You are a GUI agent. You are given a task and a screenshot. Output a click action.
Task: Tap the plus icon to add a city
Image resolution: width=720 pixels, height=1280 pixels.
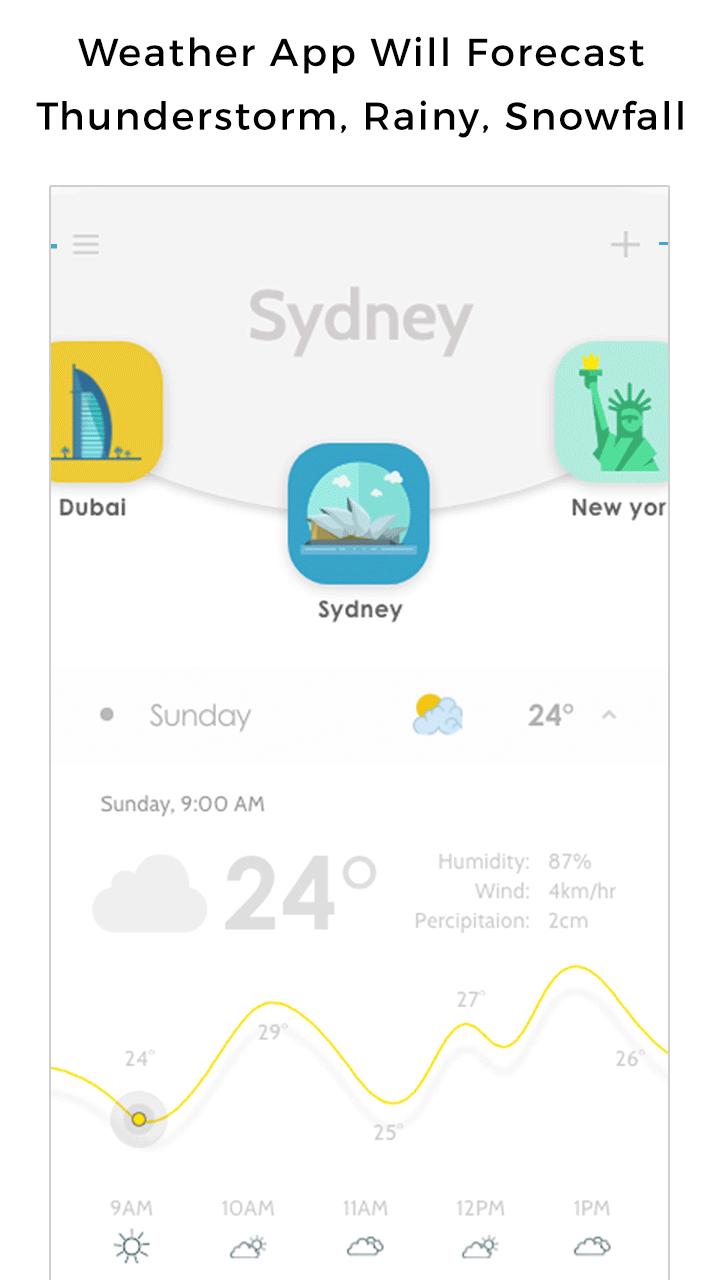[626, 243]
